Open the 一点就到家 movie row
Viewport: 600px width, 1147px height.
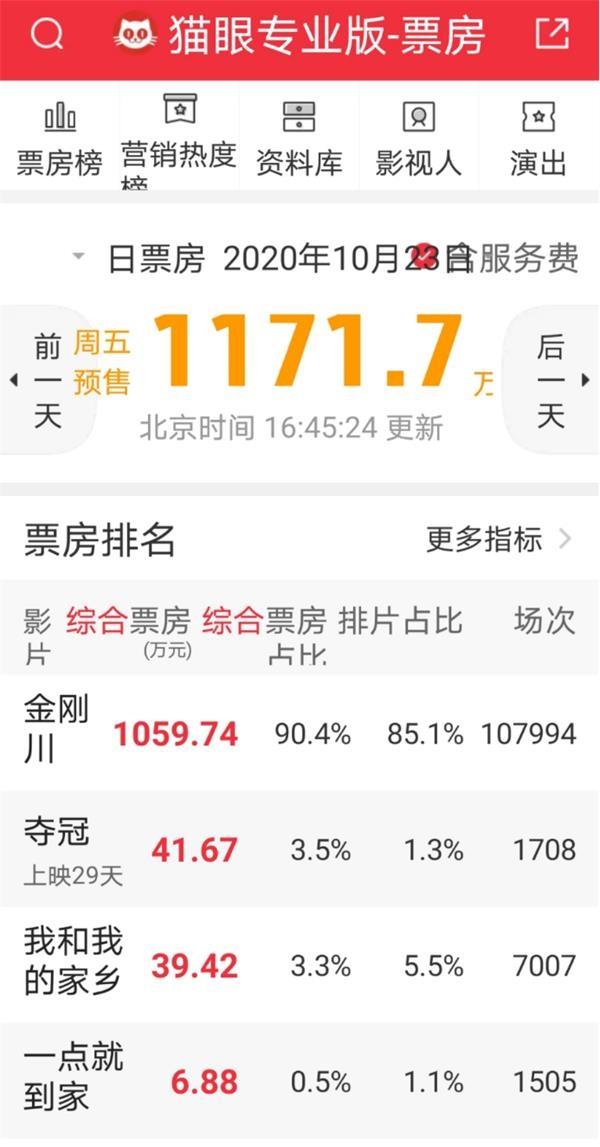tap(300, 1080)
